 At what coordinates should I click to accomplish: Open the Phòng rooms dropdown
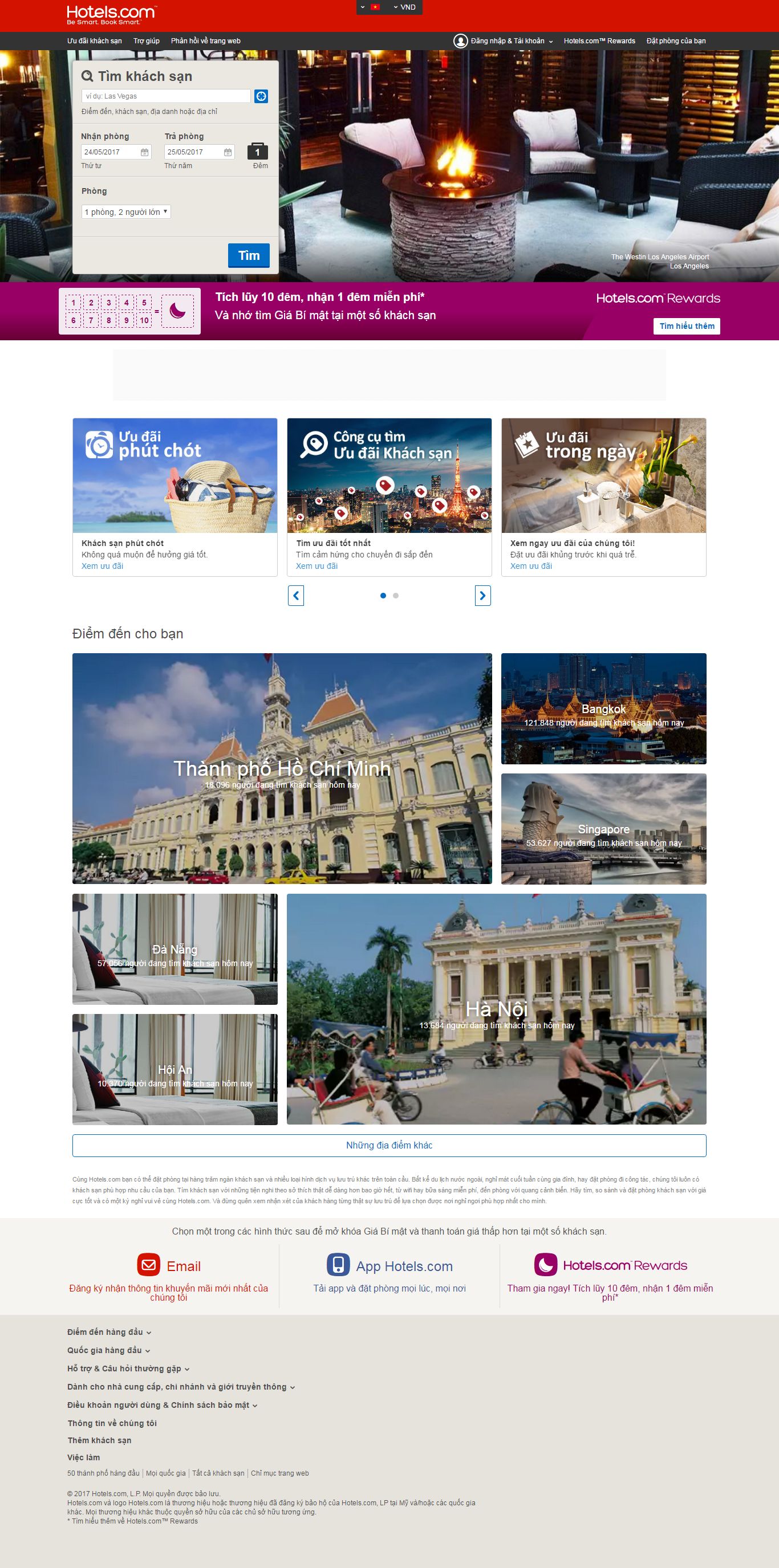click(x=126, y=212)
